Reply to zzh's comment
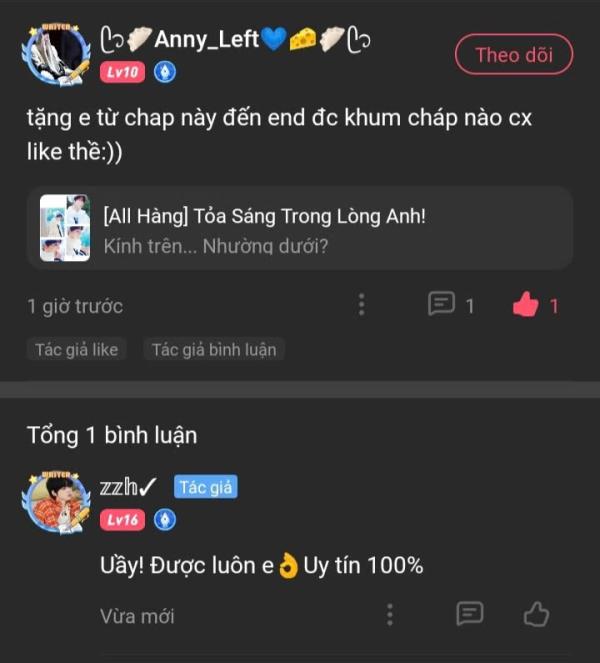Screen dimensions: 600x663 click(469, 613)
